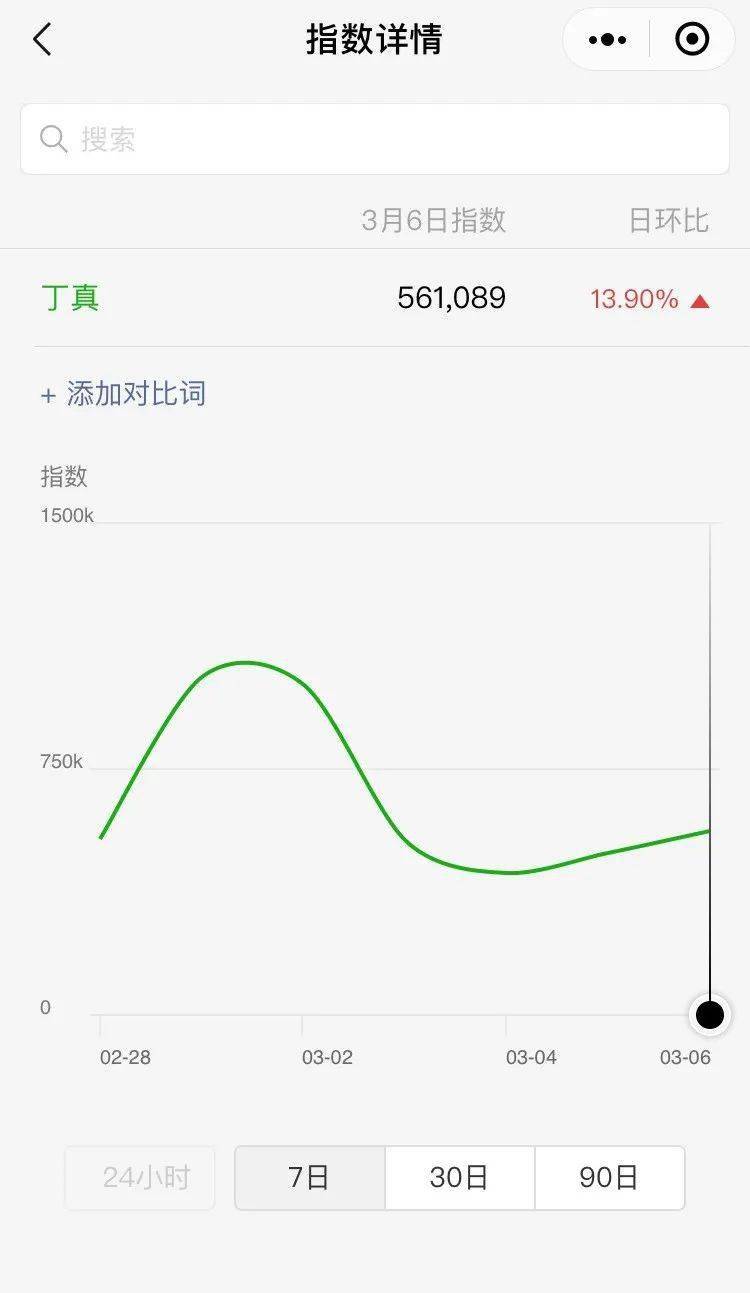Image resolution: width=750 pixels, height=1293 pixels.
Task: Tap the chart's black date marker dot
Action: 710,1015
